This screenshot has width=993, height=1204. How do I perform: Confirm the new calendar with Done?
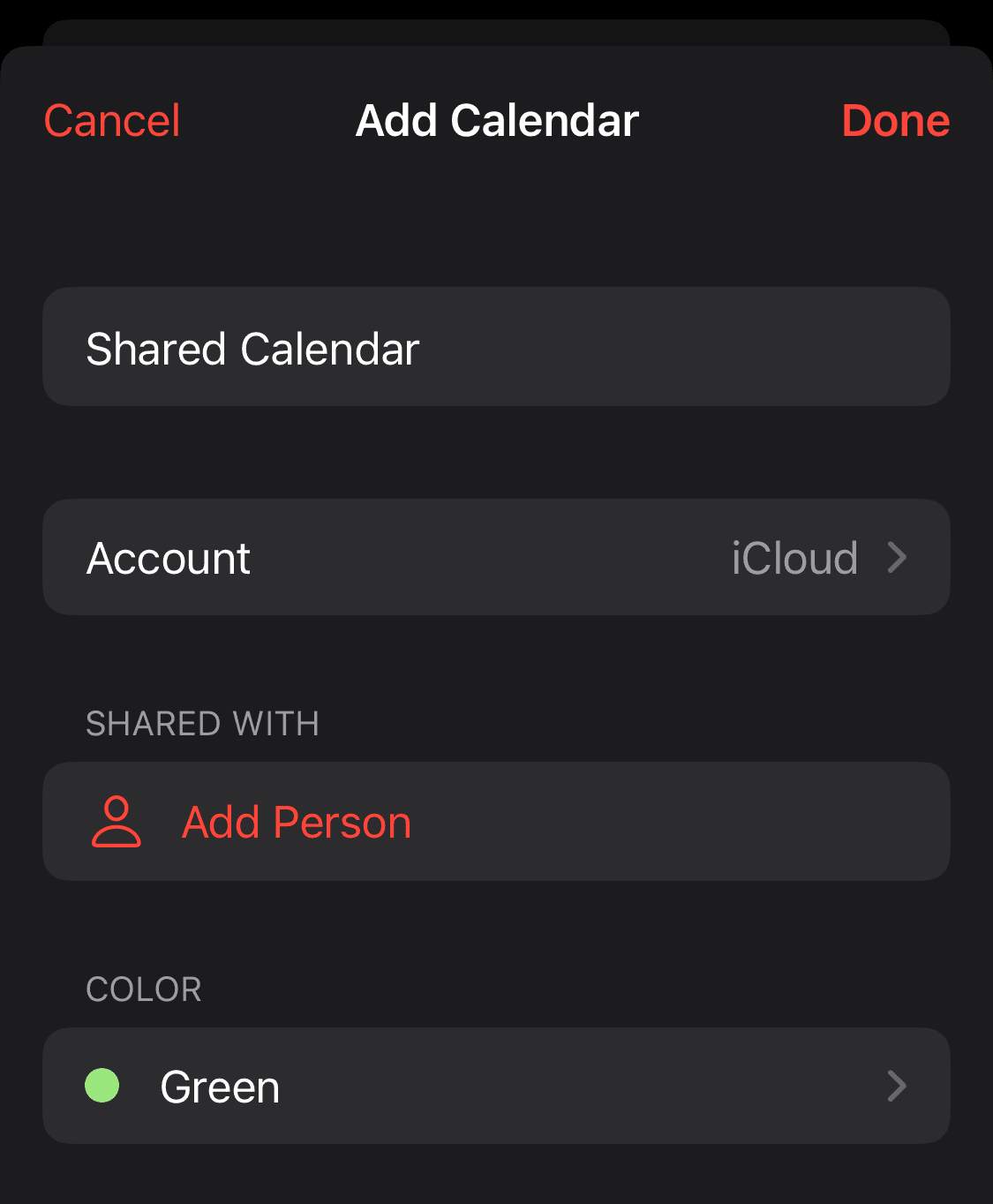[896, 120]
